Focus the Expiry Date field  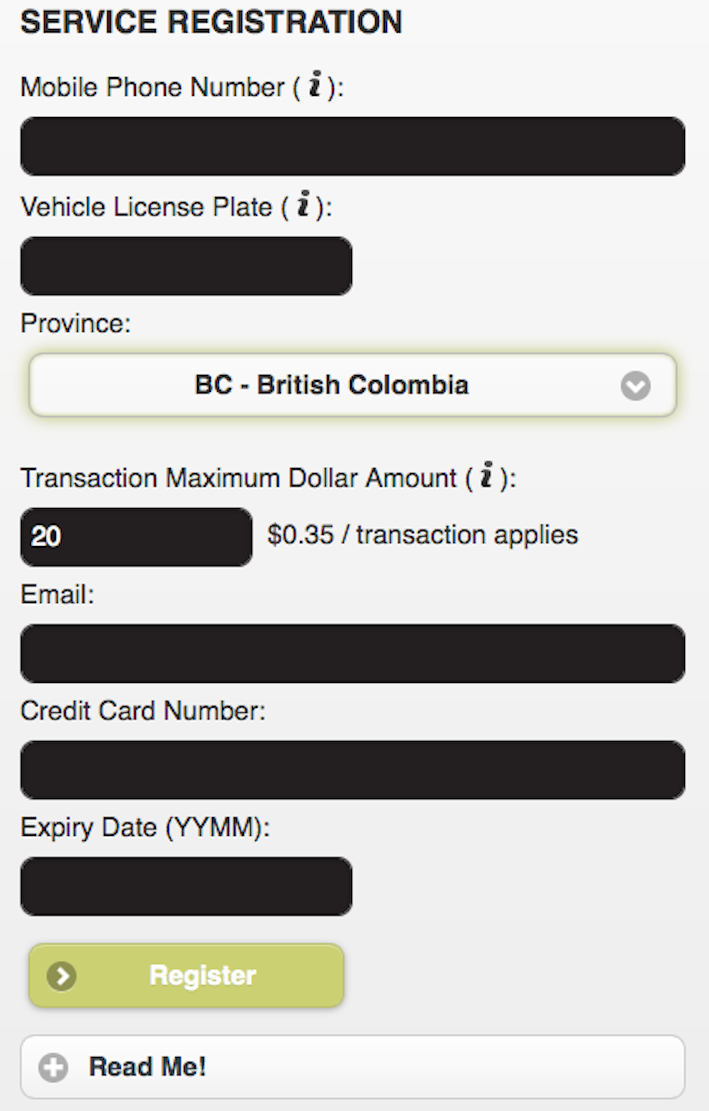pos(186,886)
